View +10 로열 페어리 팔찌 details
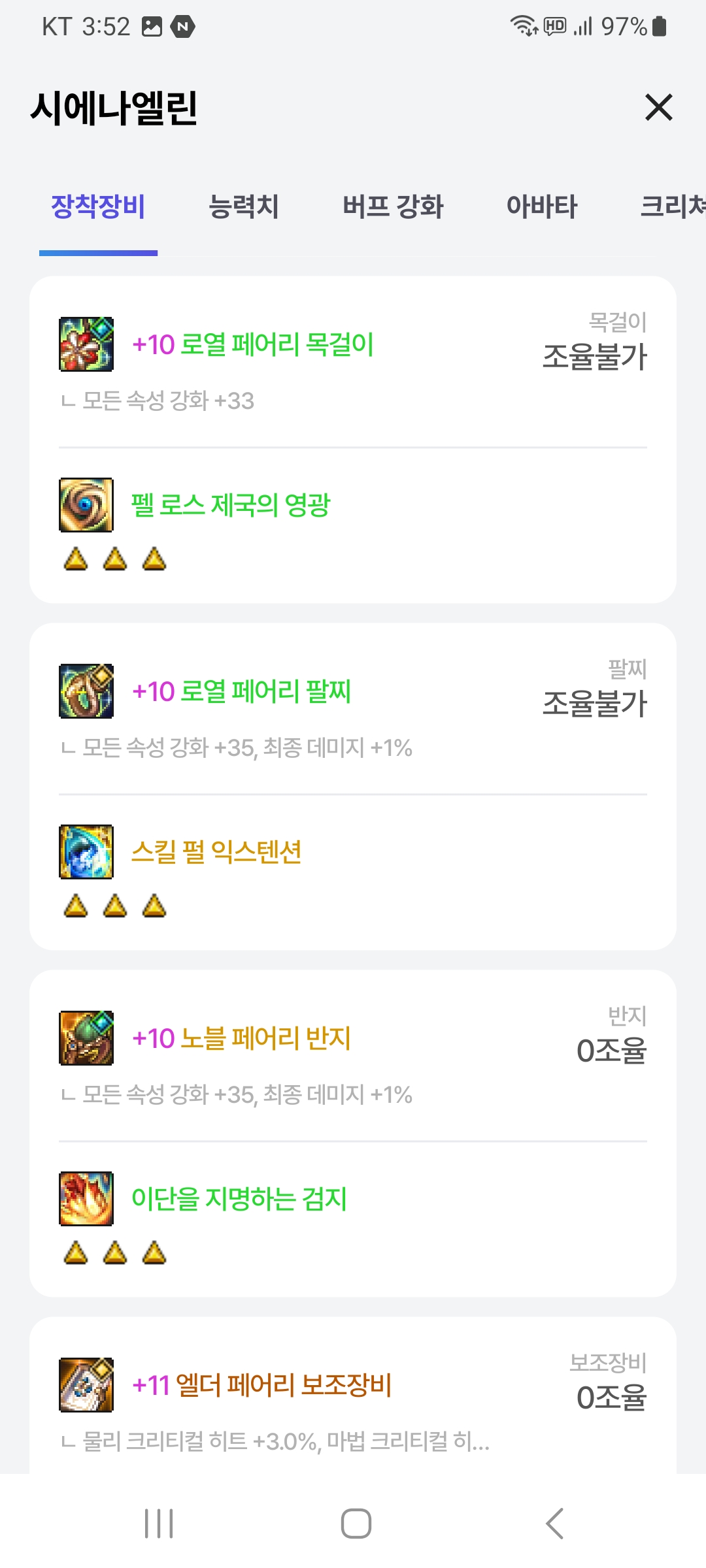Viewport: 706px width, 1568px height. 241,692
